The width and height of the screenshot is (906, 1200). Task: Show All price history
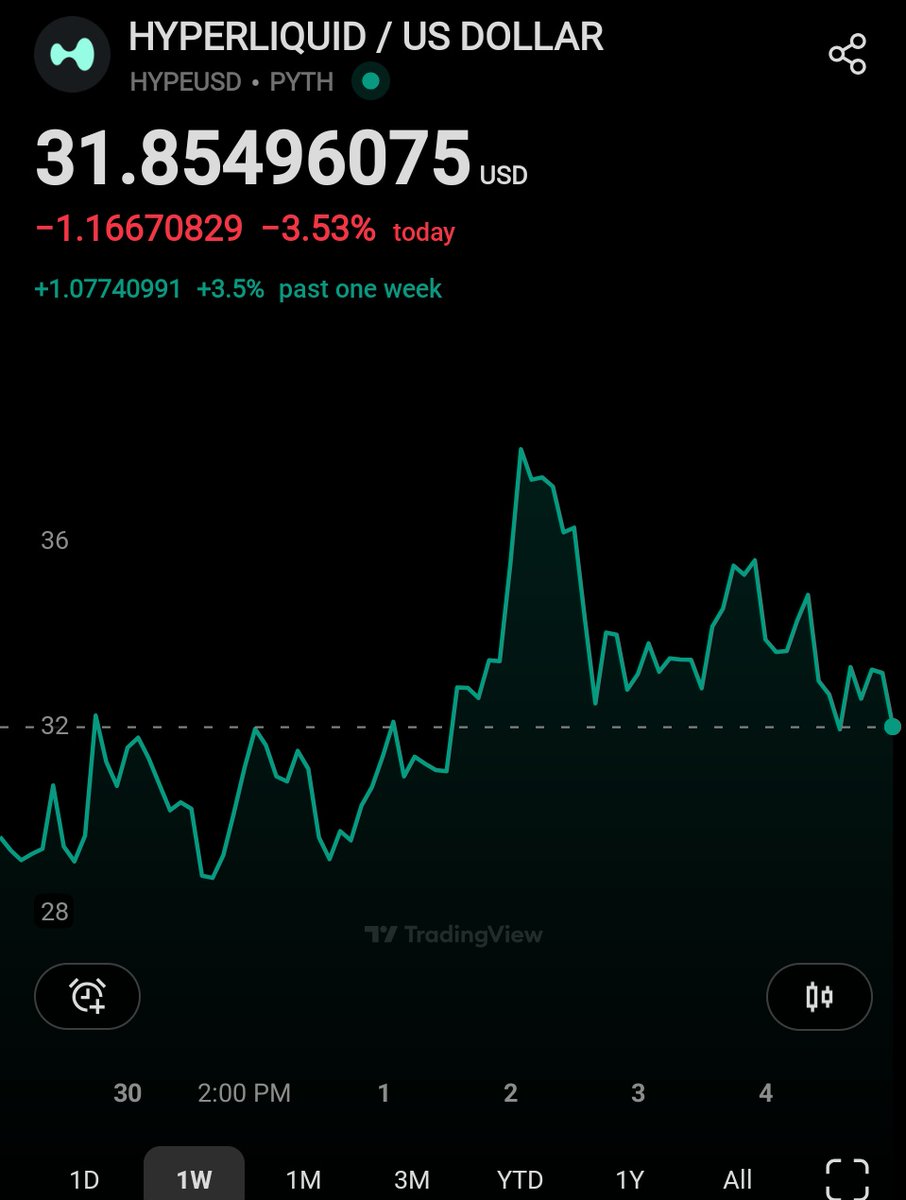(737, 1180)
